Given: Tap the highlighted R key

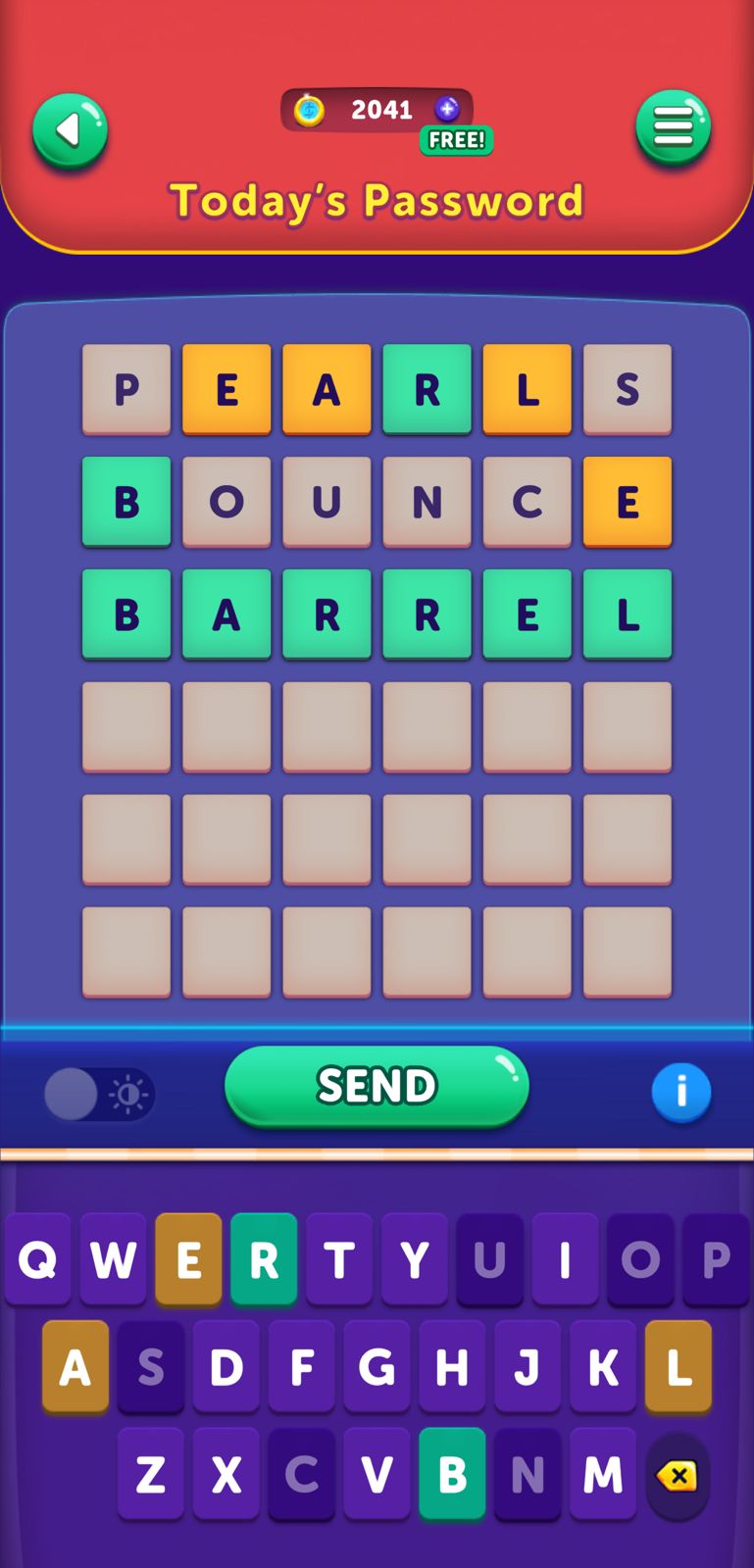Looking at the screenshot, I should [x=264, y=1259].
